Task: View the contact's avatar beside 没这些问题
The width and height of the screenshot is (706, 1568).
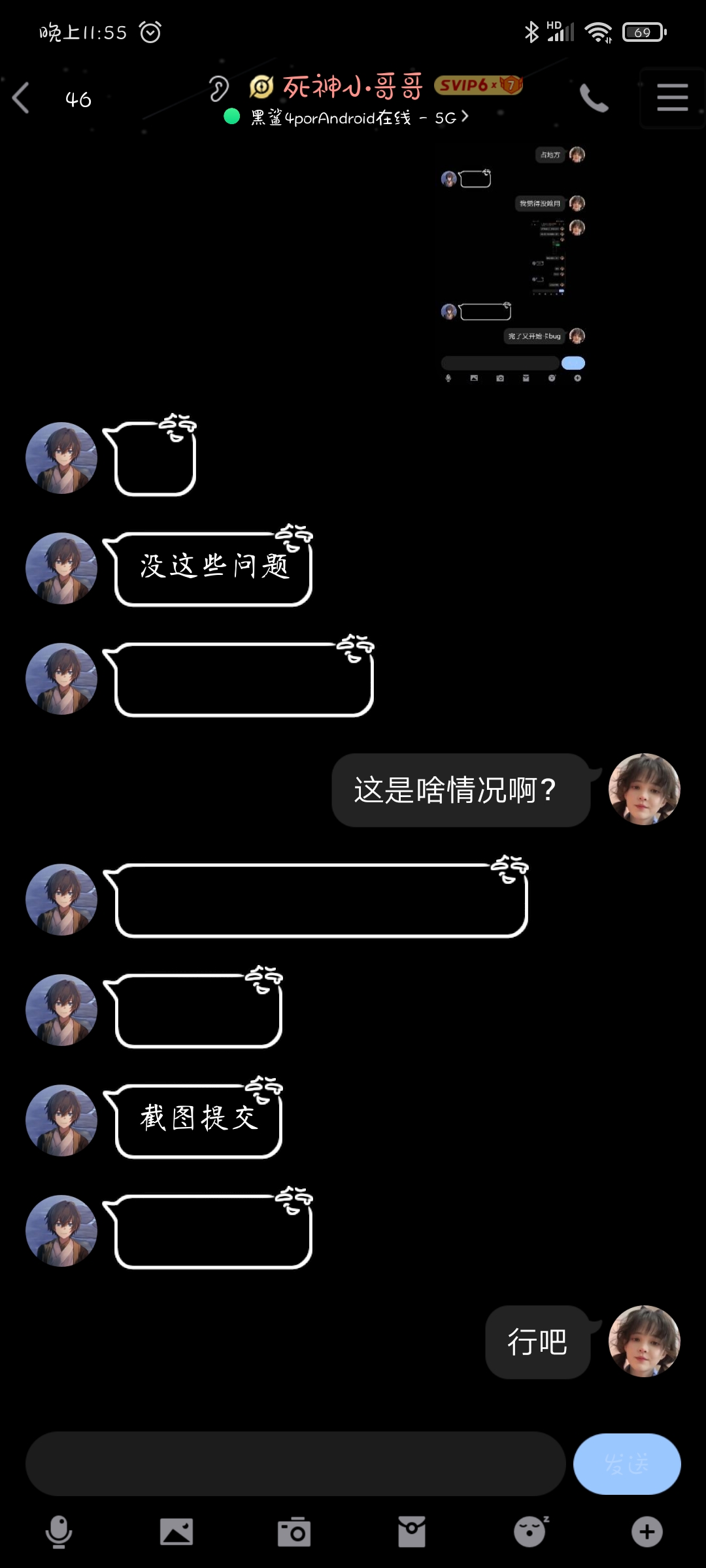Action: [61, 568]
